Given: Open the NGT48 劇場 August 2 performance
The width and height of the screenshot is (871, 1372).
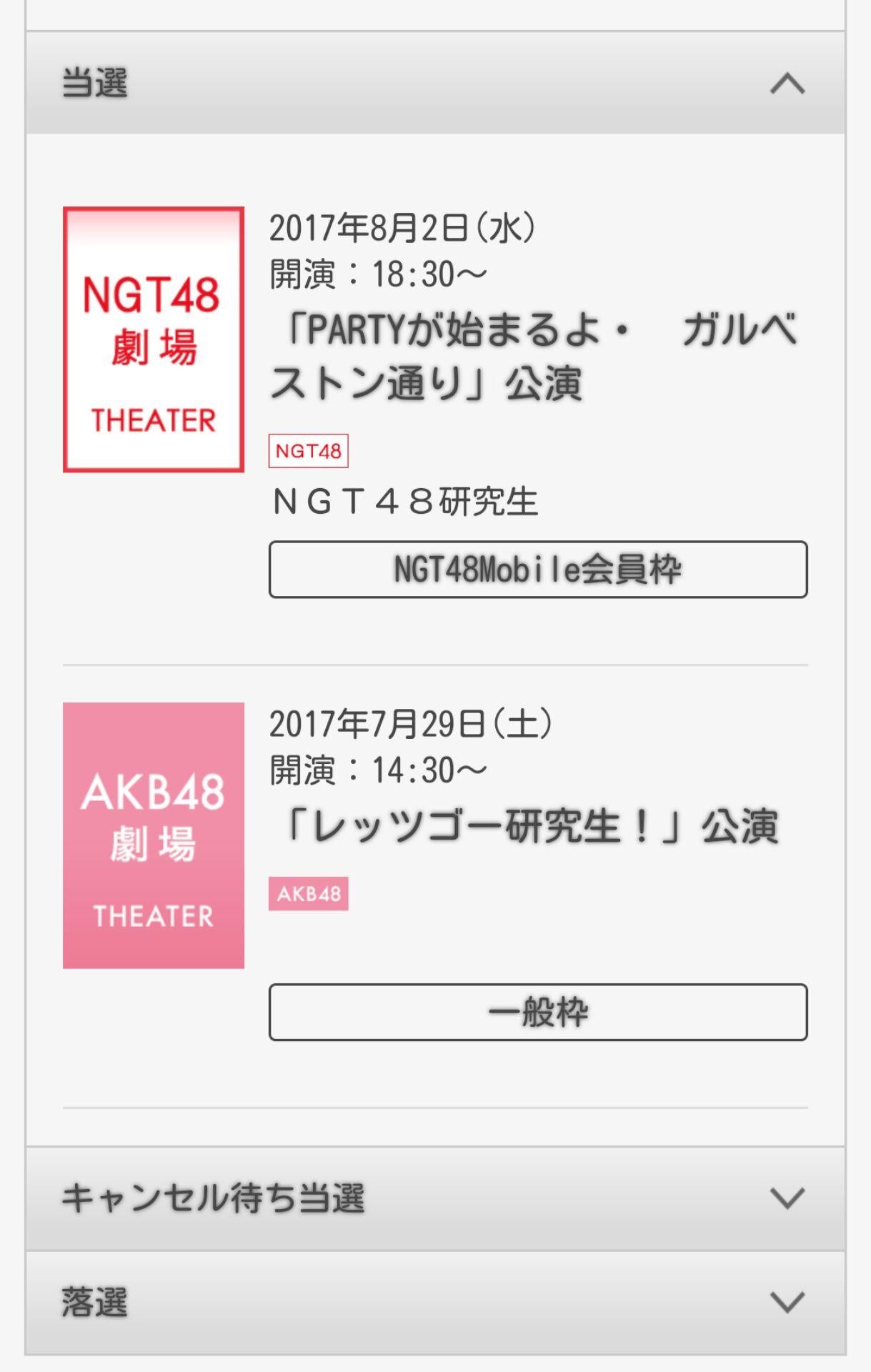Looking at the screenshot, I should click(x=532, y=356).
